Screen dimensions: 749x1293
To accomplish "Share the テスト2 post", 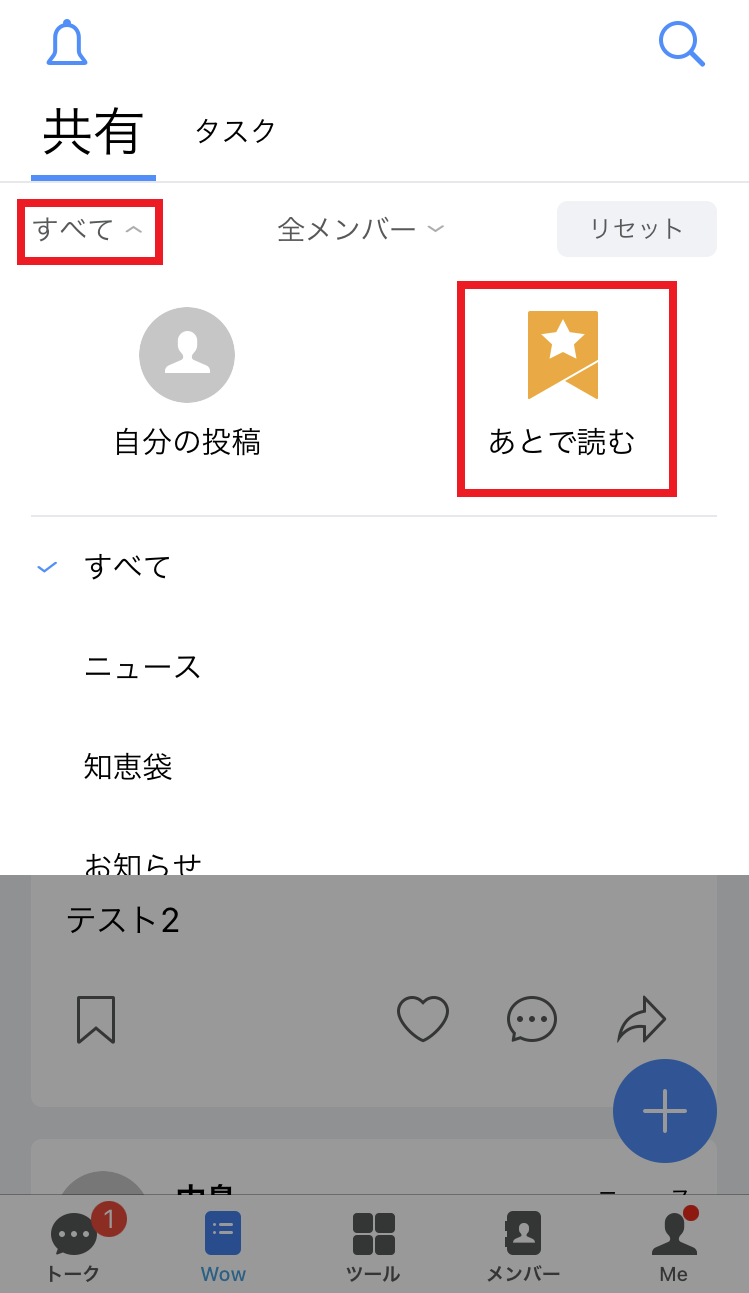I will click(641, 1020).
